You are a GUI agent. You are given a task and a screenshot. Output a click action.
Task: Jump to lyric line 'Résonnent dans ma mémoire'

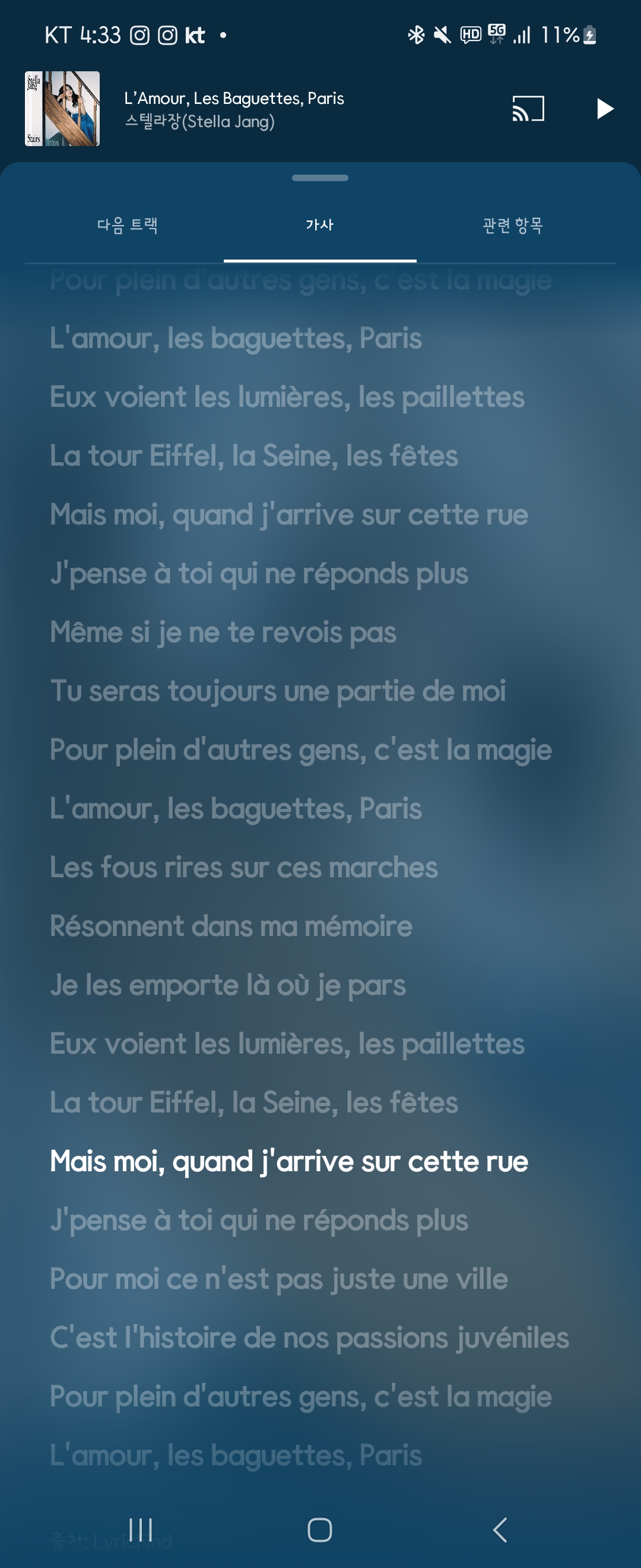[x=231, y=926]
